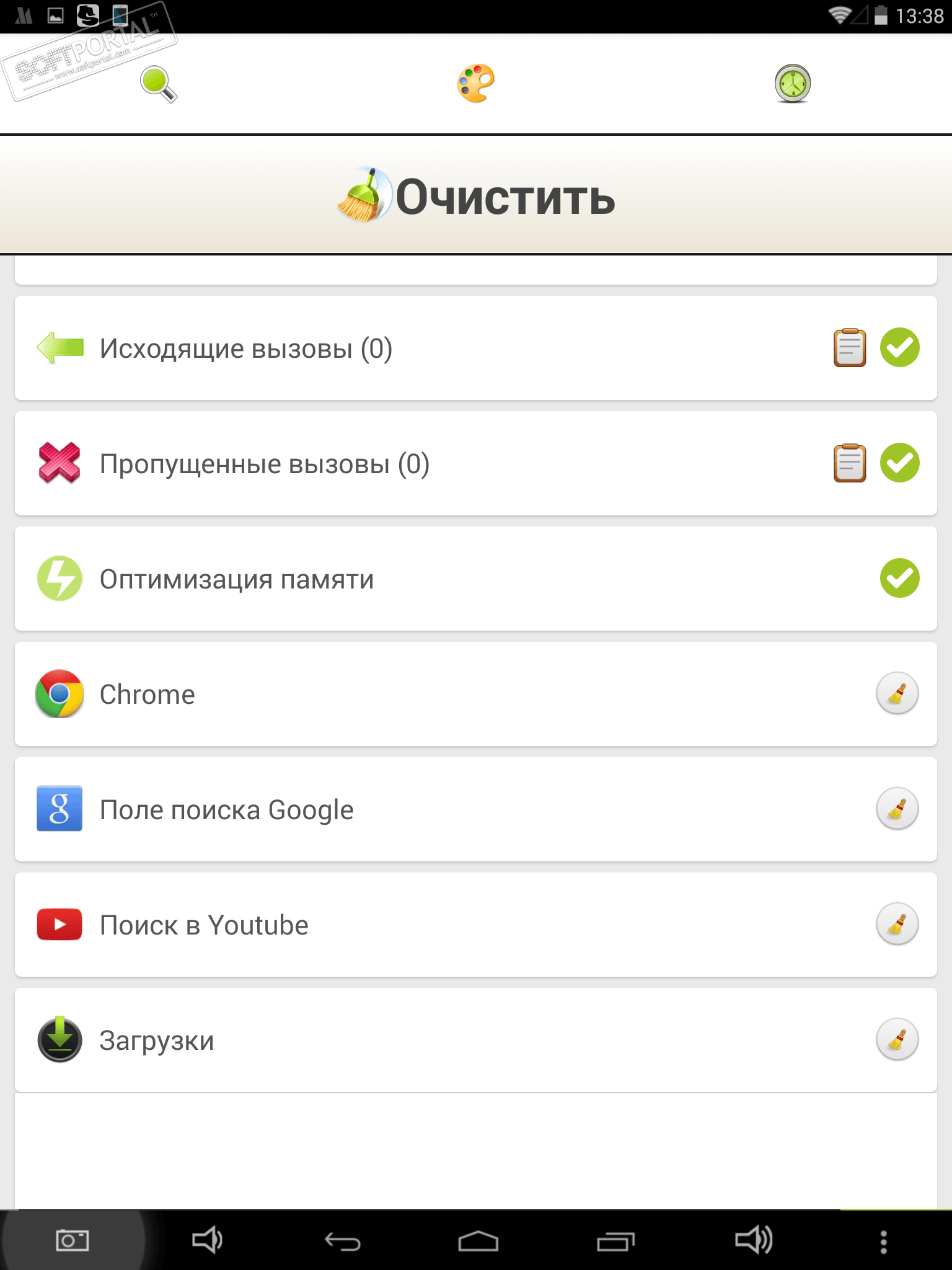Clean Поле поиска Google with broom
Screen dimensions: 952x1270
tap(897, 809)
